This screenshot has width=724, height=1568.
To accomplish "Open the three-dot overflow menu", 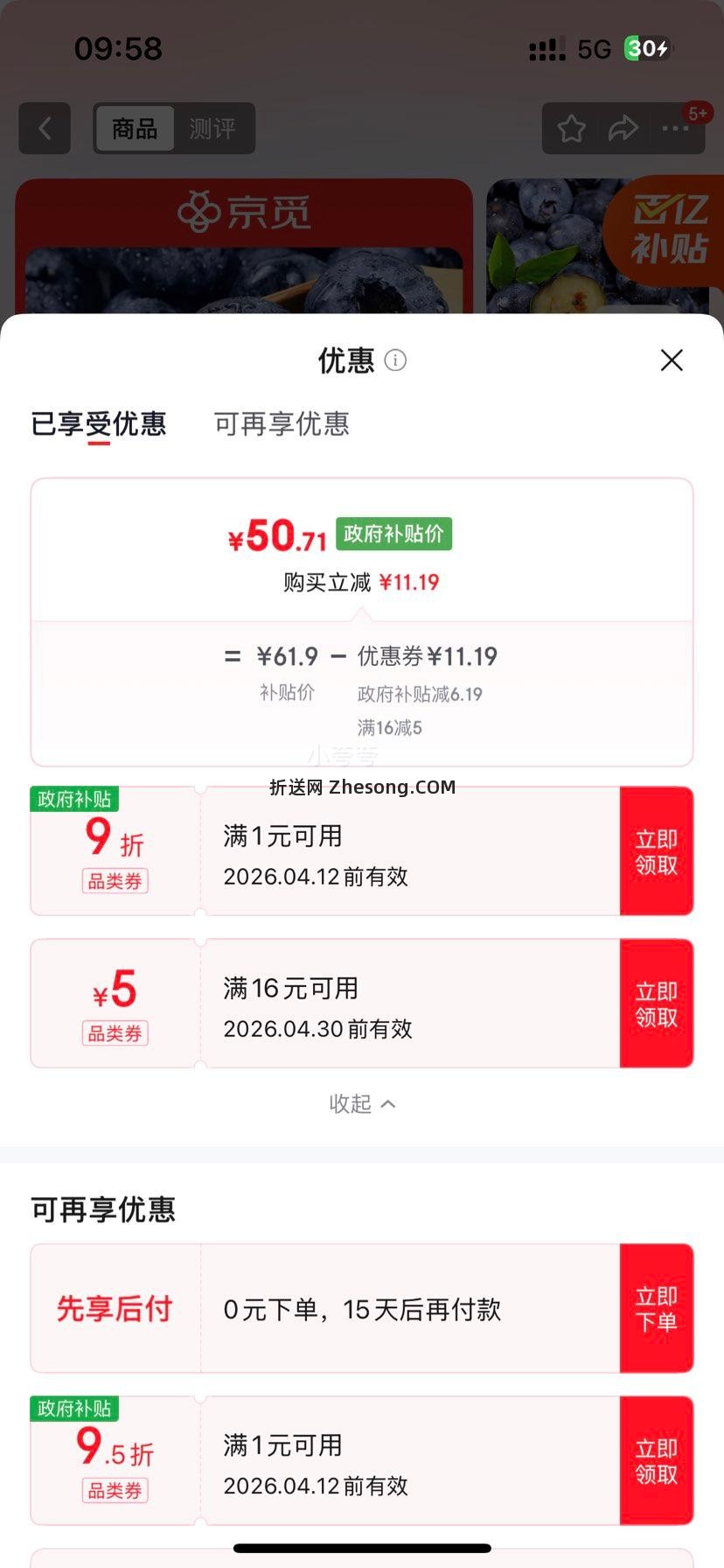I will coord(675,129).
